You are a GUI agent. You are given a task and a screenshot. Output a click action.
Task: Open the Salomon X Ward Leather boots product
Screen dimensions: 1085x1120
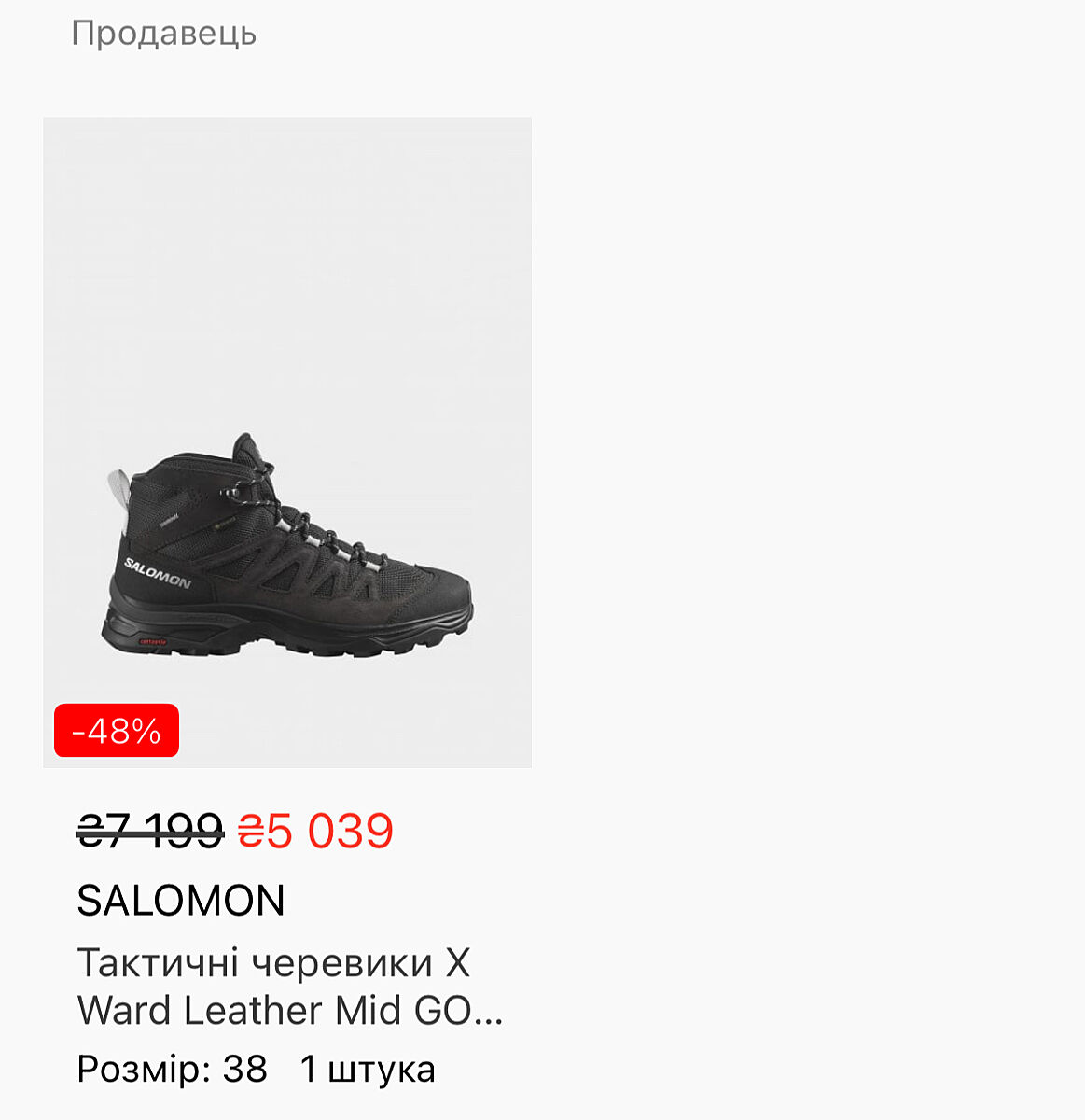287,442
